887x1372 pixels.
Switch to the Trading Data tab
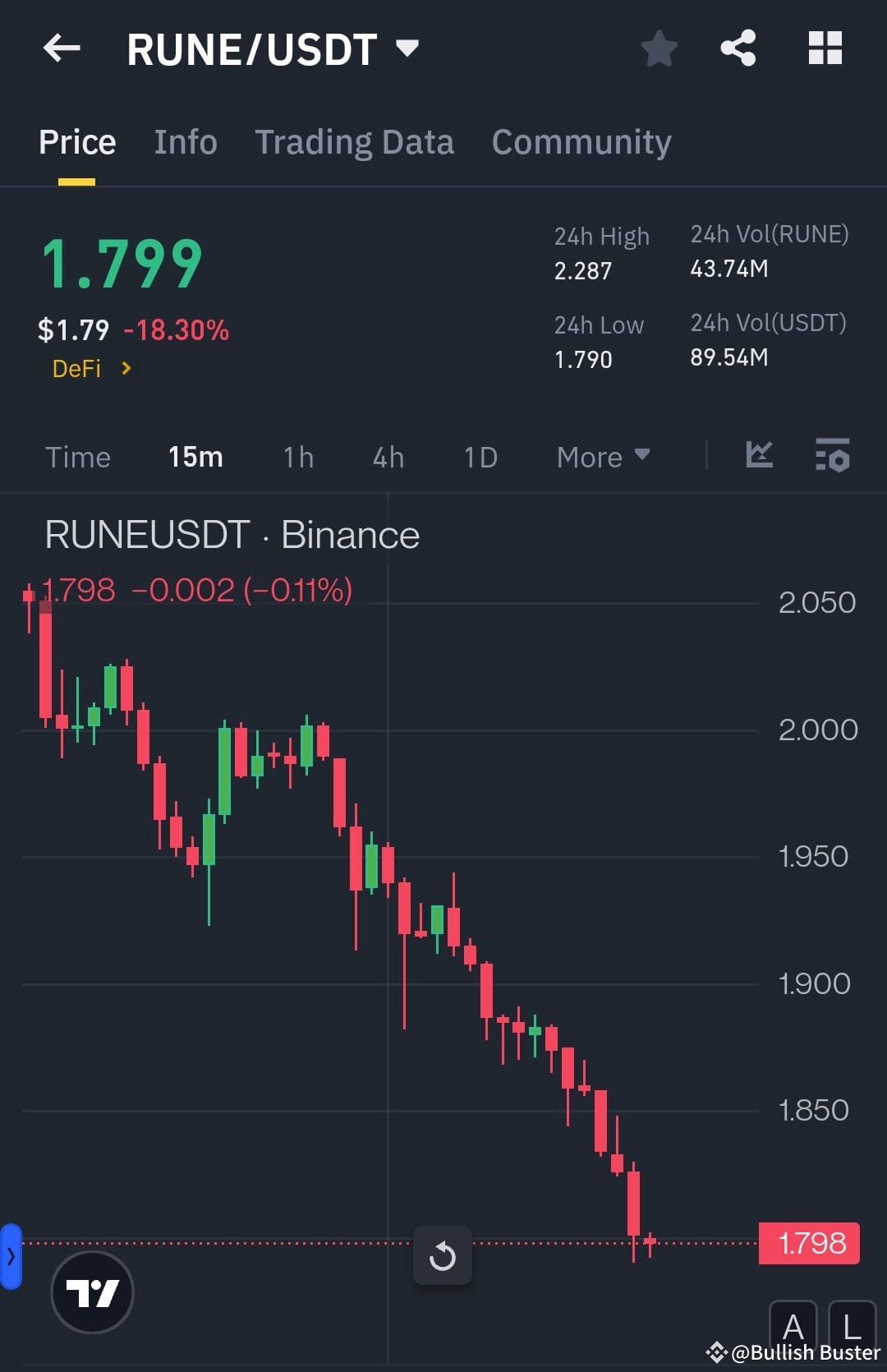click(x=355, y=141)
